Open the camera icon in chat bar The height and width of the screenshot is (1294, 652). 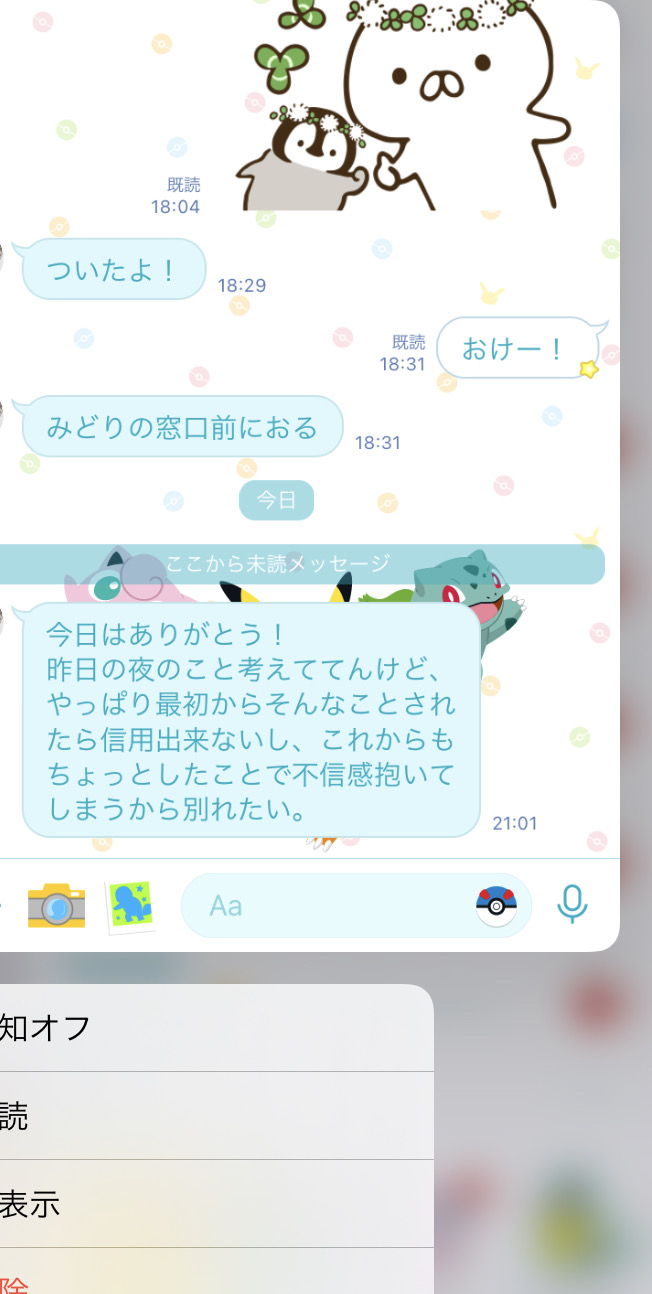[56, 906]
